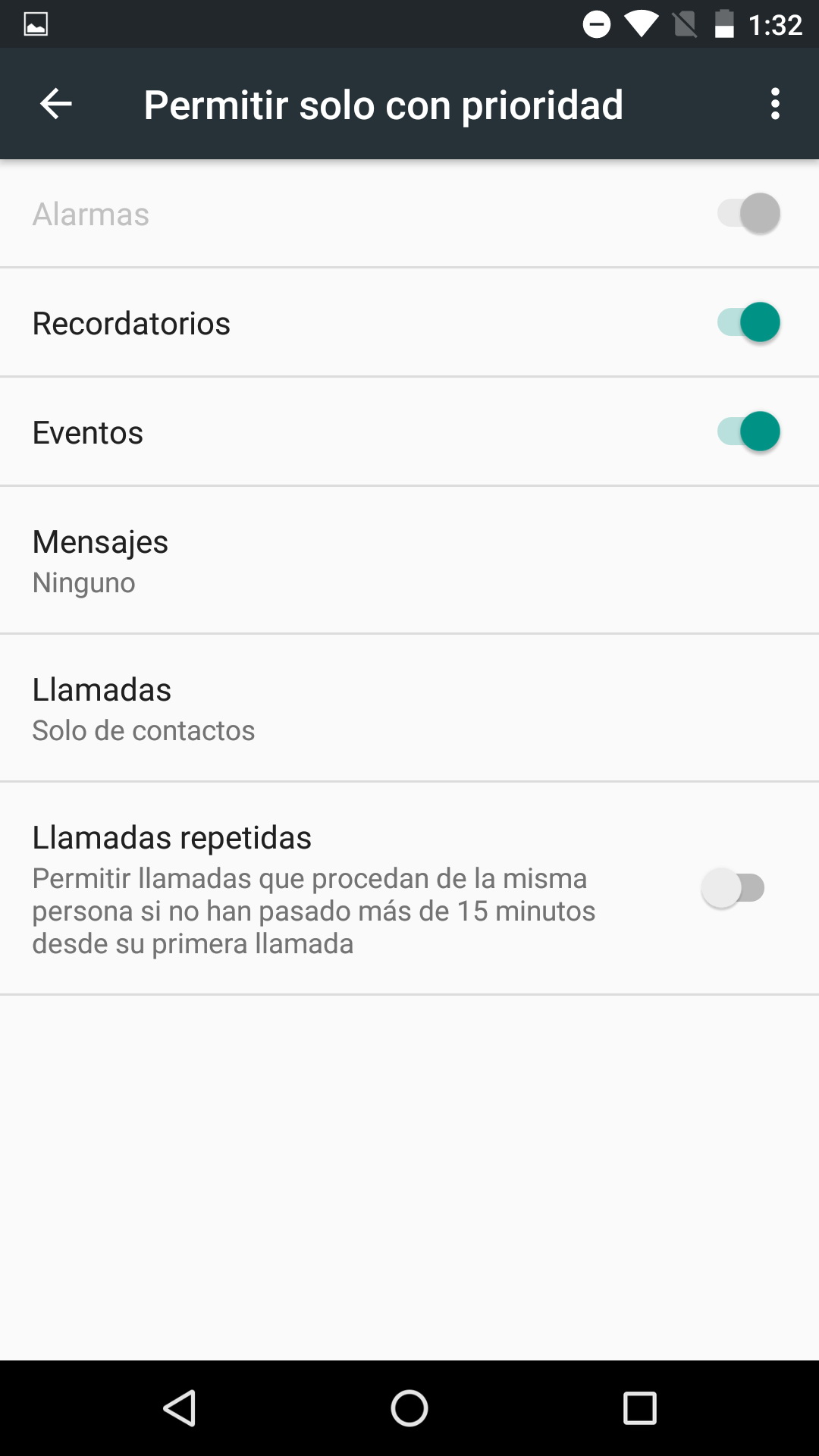
Task: Go back using the toolbar arrow
Action: [x=55, y=104]
